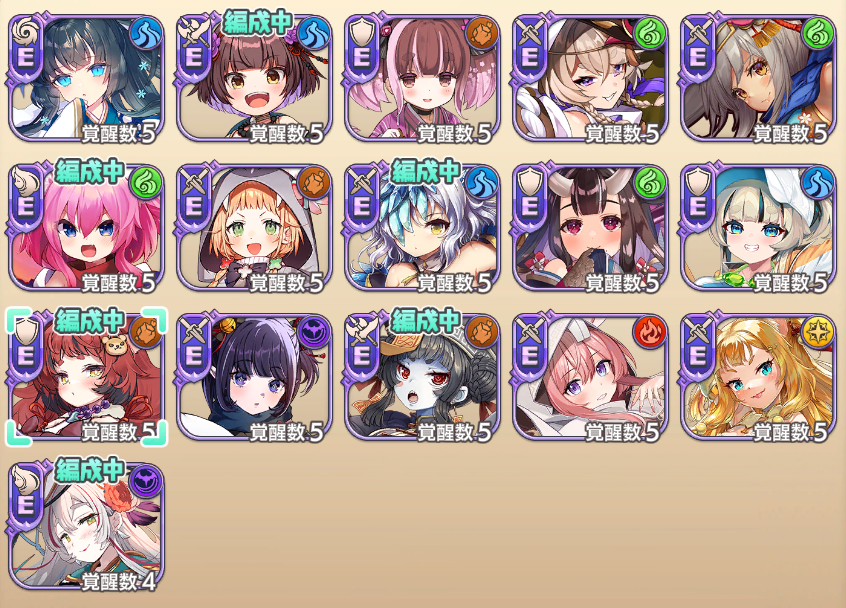The width and height of the screenshot is (846, 608).
Task: Select the blonde character with purple eyes and hat
Action: pos(591,77)
